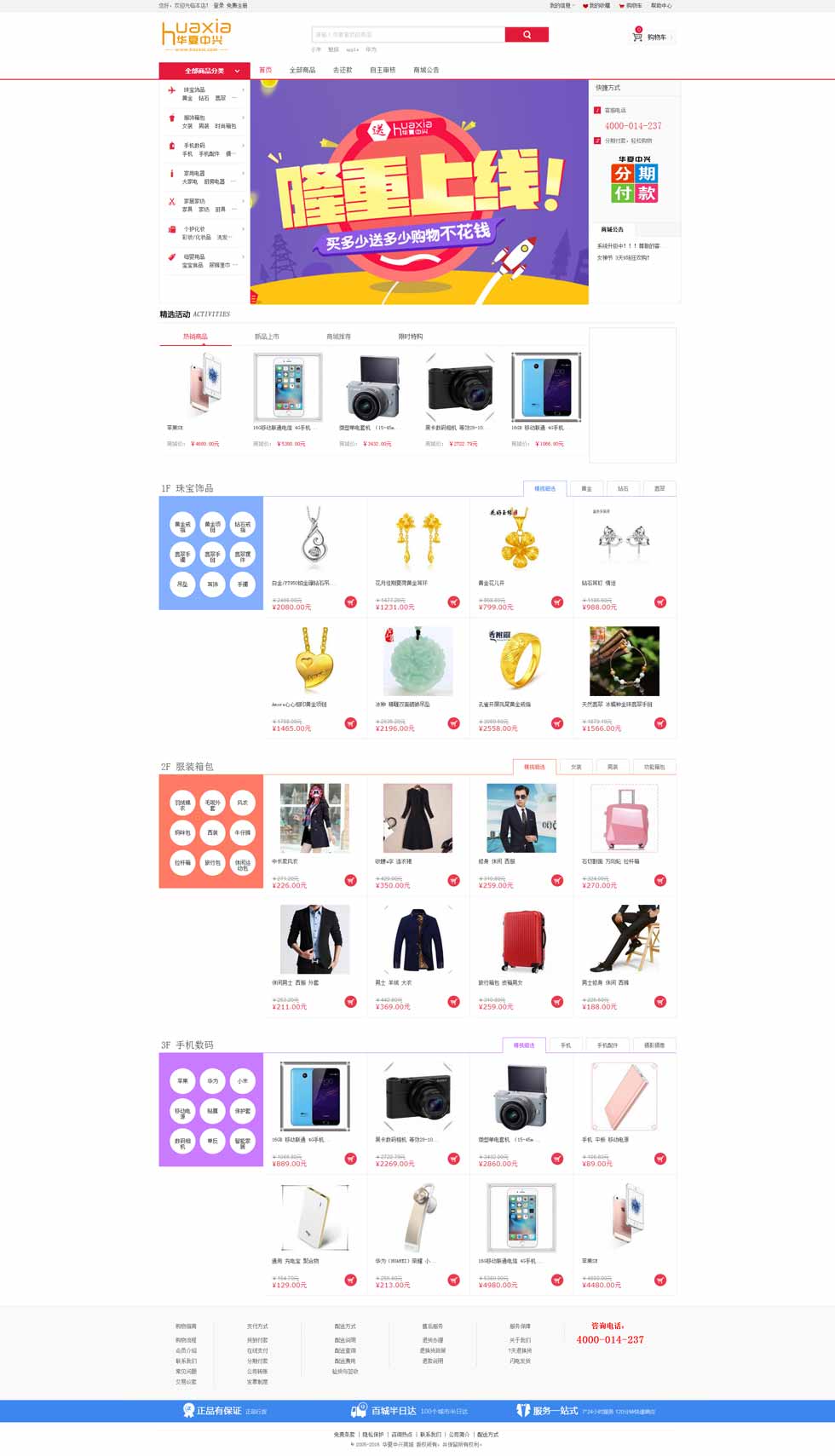This screenshot has width=835, height=1456.
Task: Add the 黄金花儿开 pendant to the cart
Action: point(557,602)
